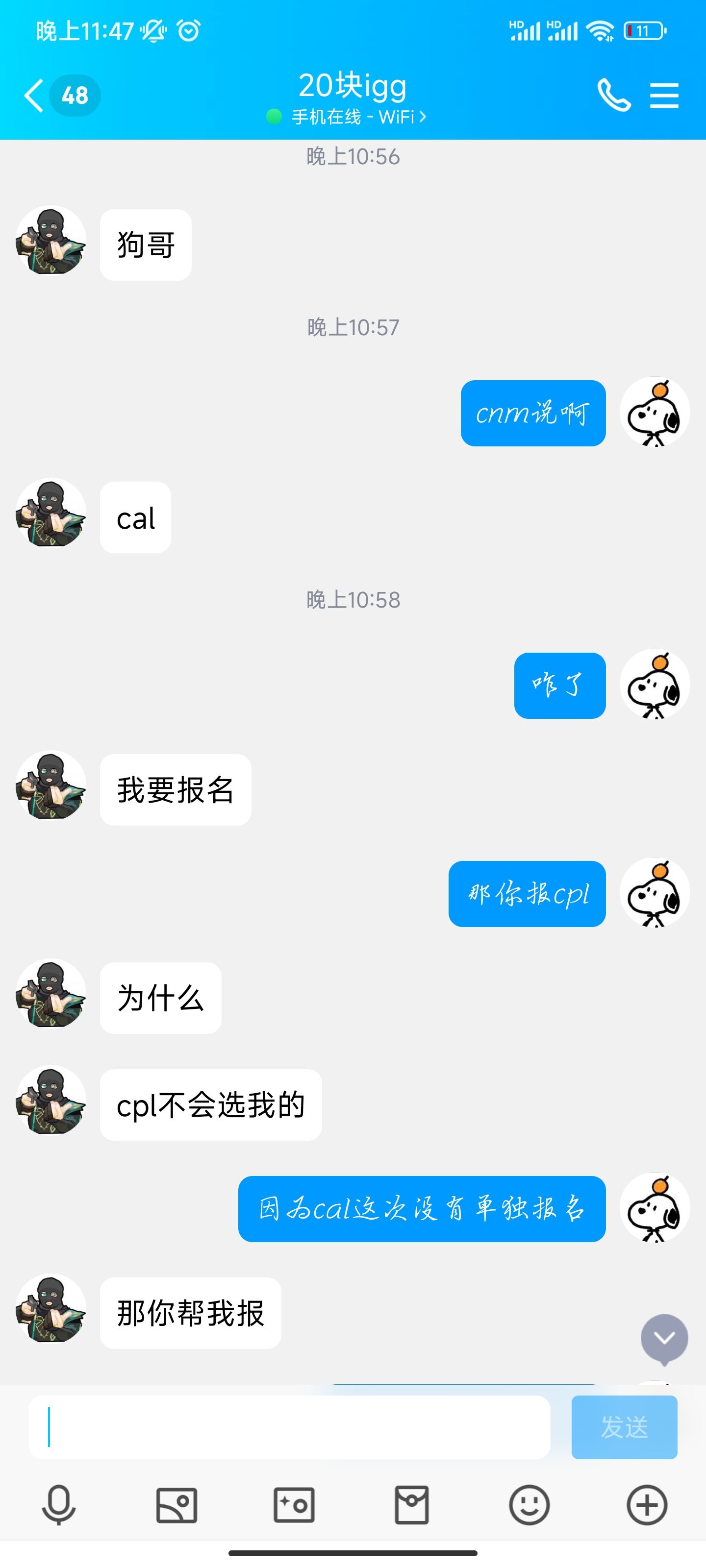Tap the 发送 send button

click(x=624, y=1427)
